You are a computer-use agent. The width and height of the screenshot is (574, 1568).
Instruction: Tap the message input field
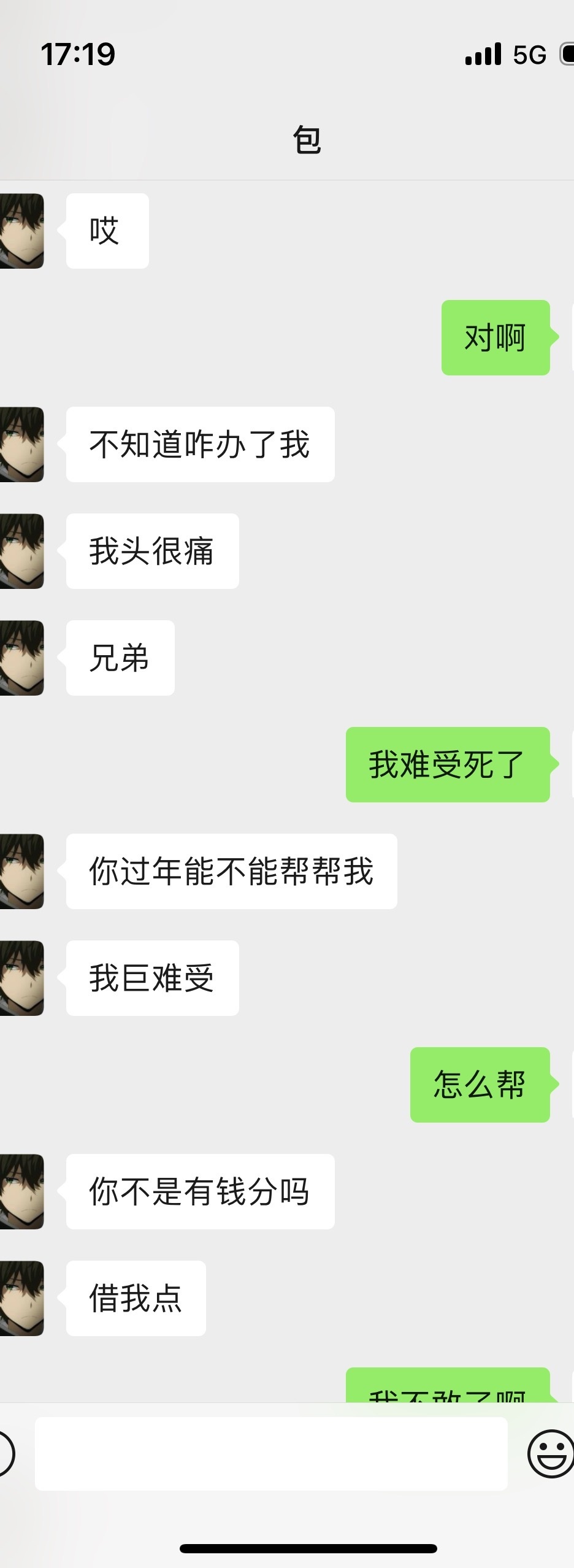[x=270, y=1453]
